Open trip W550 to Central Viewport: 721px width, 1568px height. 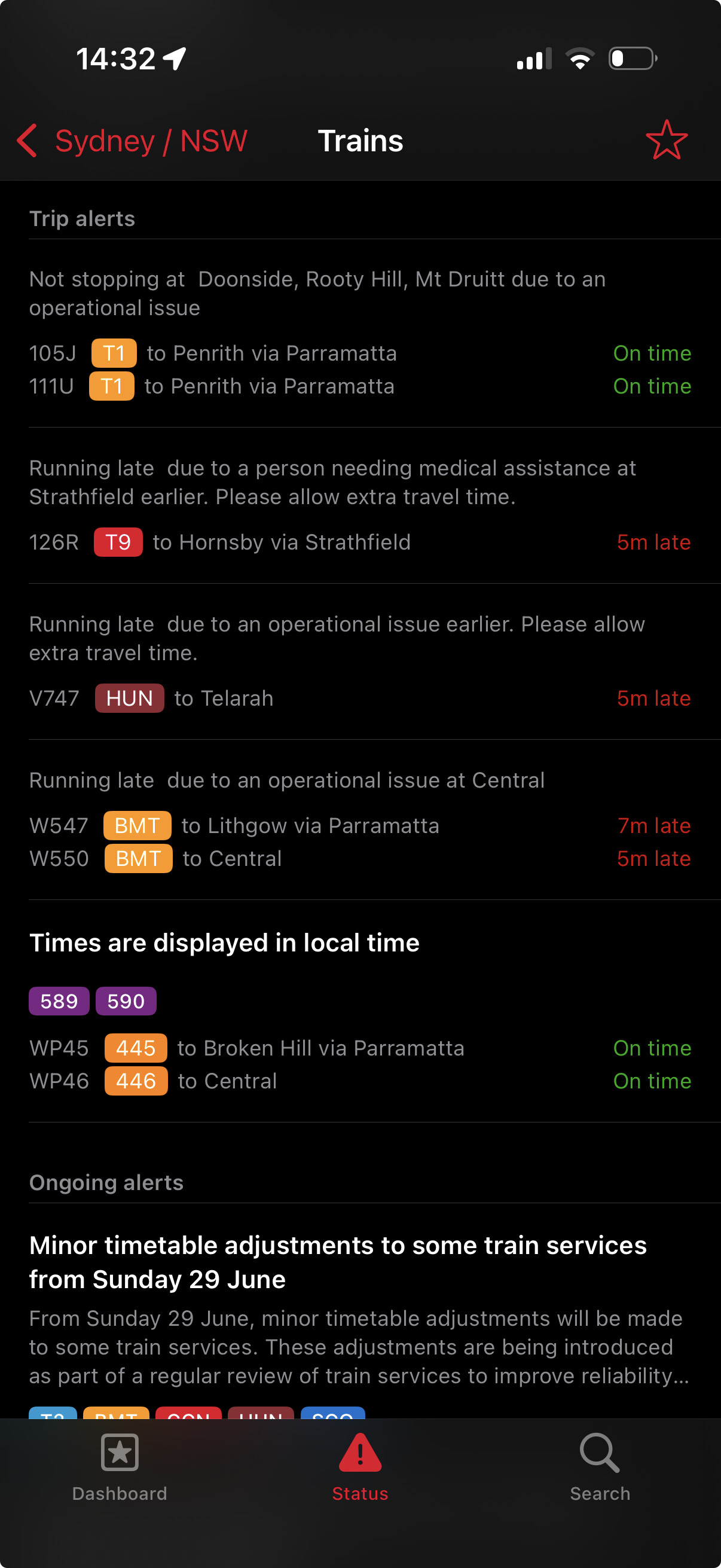360,858
